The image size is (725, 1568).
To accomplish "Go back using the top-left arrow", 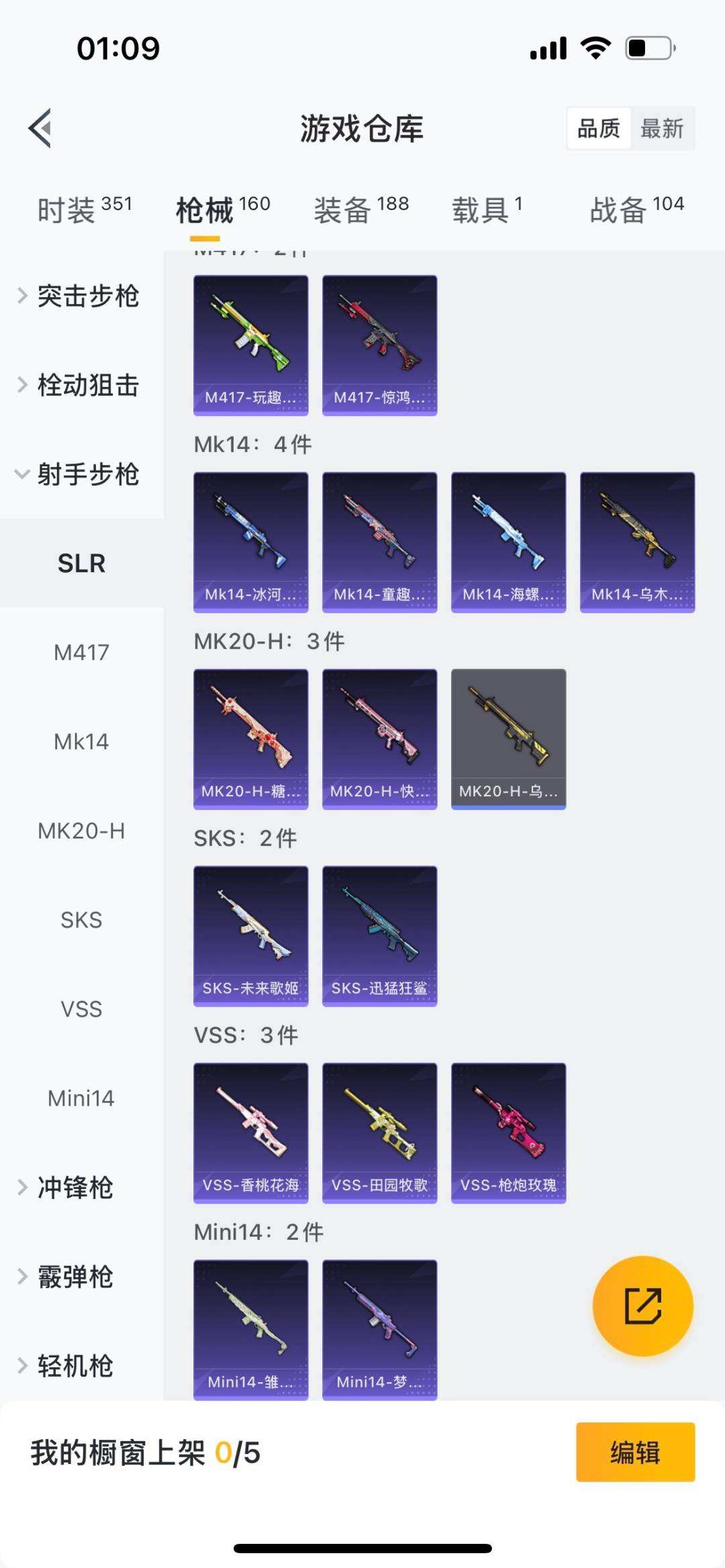I will point(40,127).
